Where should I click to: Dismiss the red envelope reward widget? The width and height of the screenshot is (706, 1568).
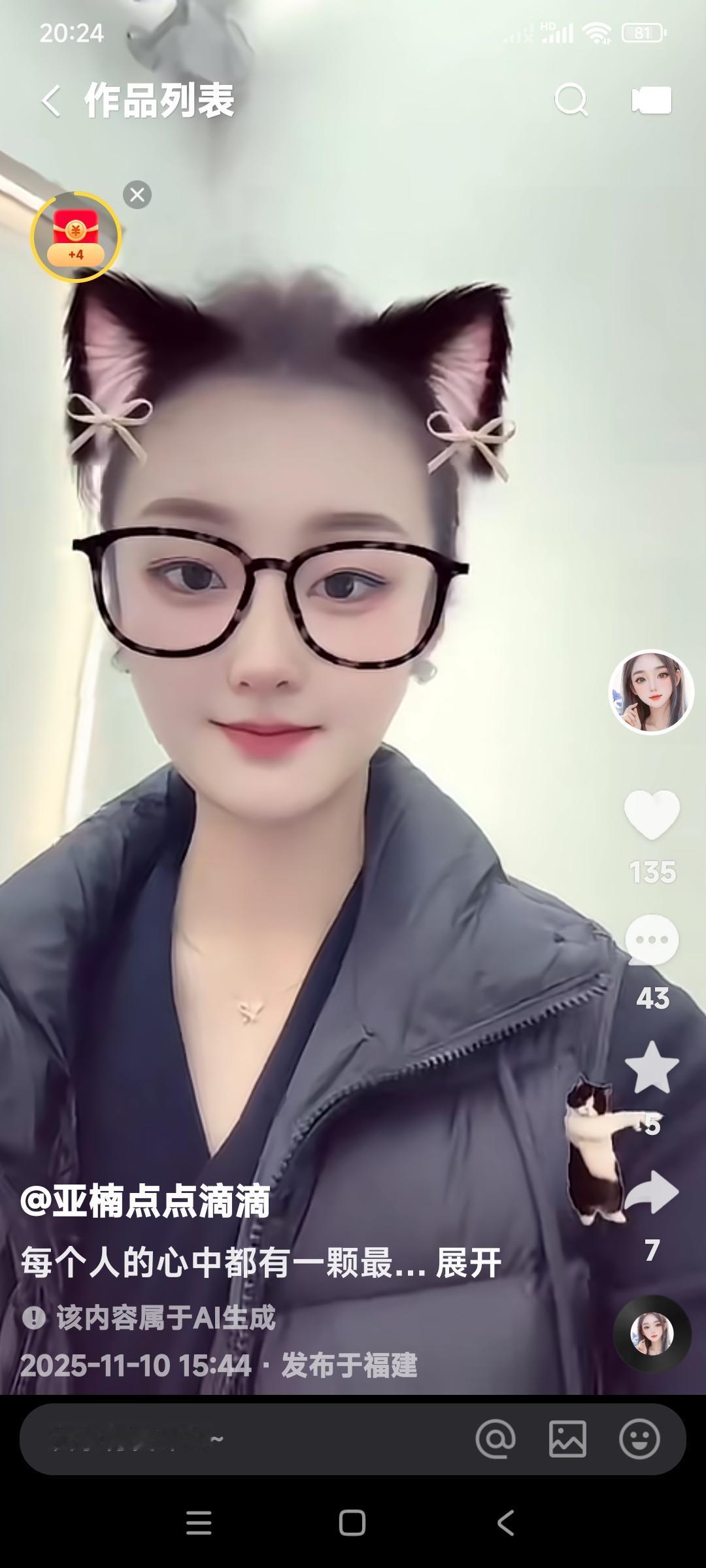point(137,195)
